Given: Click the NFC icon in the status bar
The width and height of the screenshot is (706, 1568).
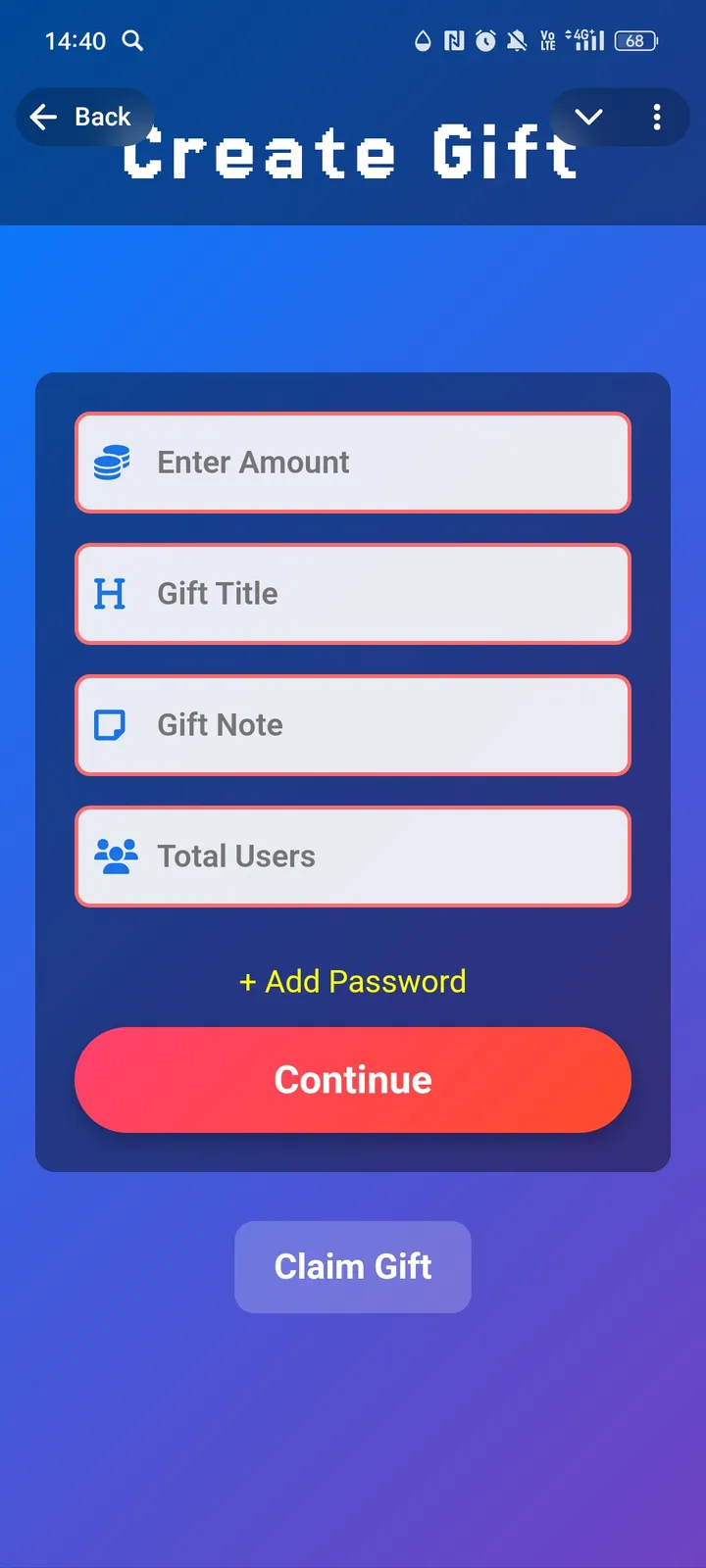Looking at the screenshot, I should [x=453, y=40].
